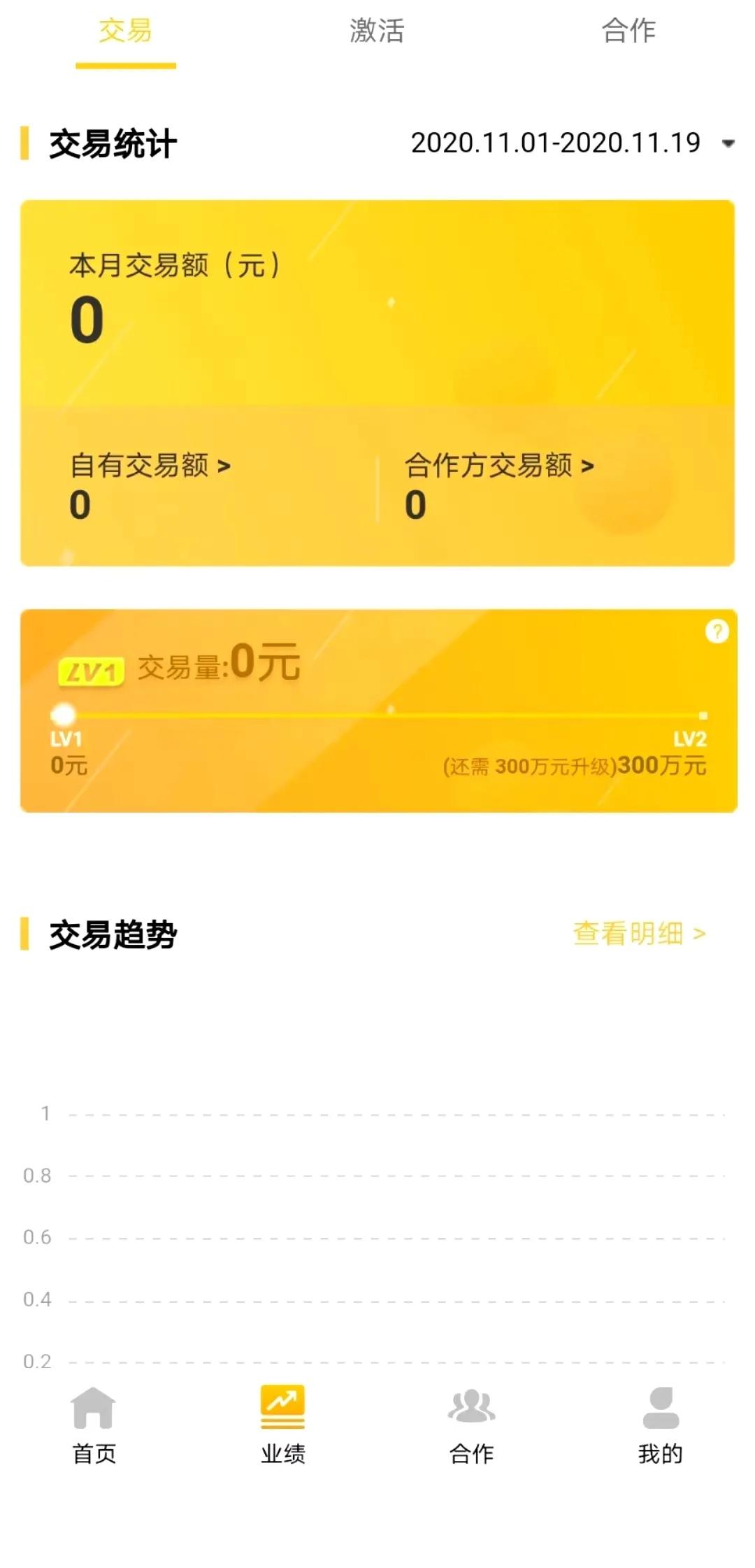Select the 交易 tab label
Screen dimensions: 755x1568
127,31
